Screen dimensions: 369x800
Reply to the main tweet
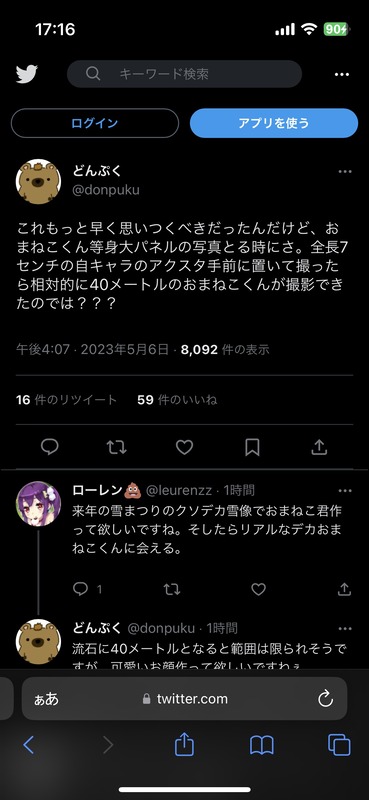coord(50,447)
